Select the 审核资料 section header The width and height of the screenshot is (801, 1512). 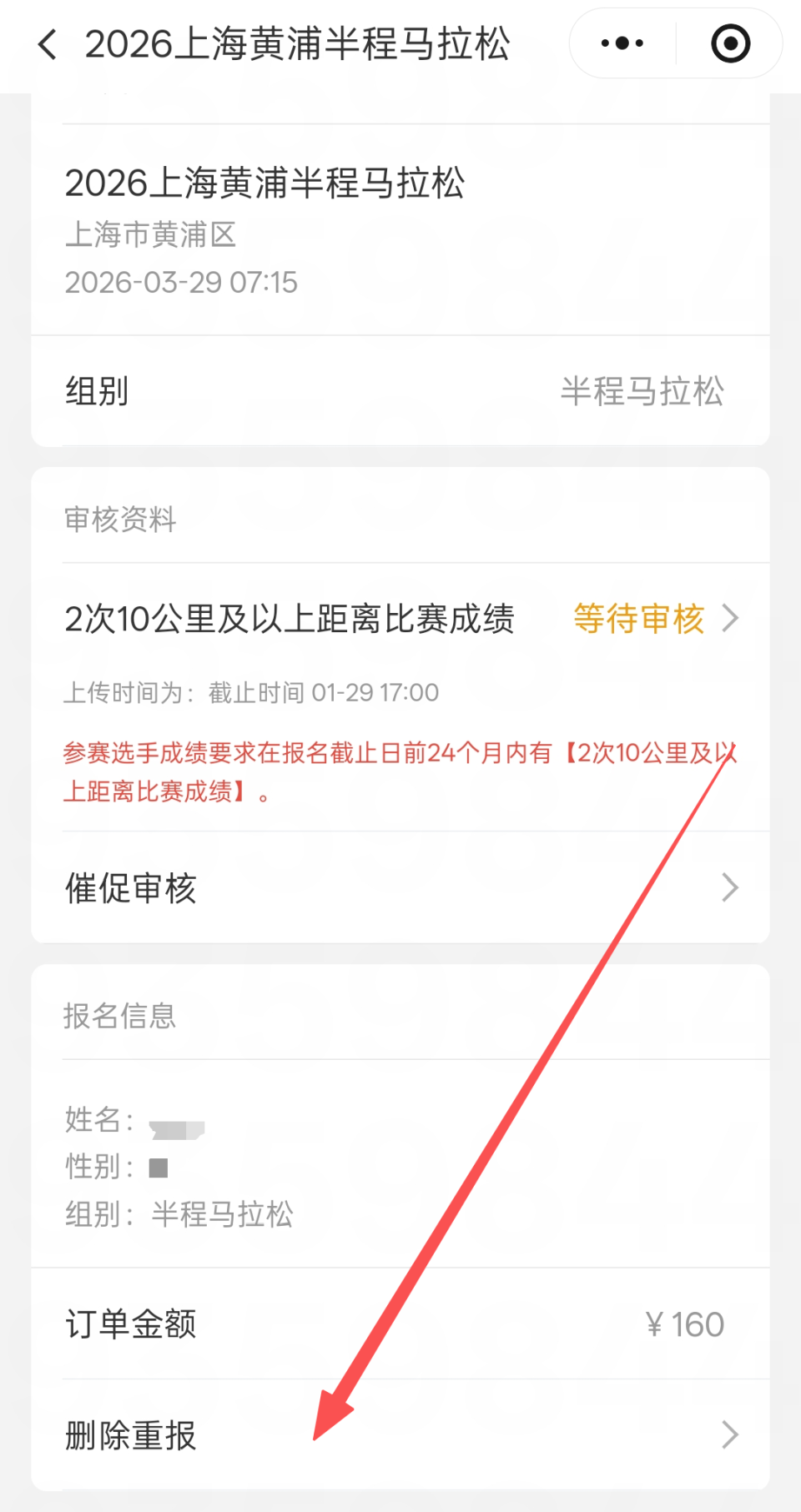(120, 520)
